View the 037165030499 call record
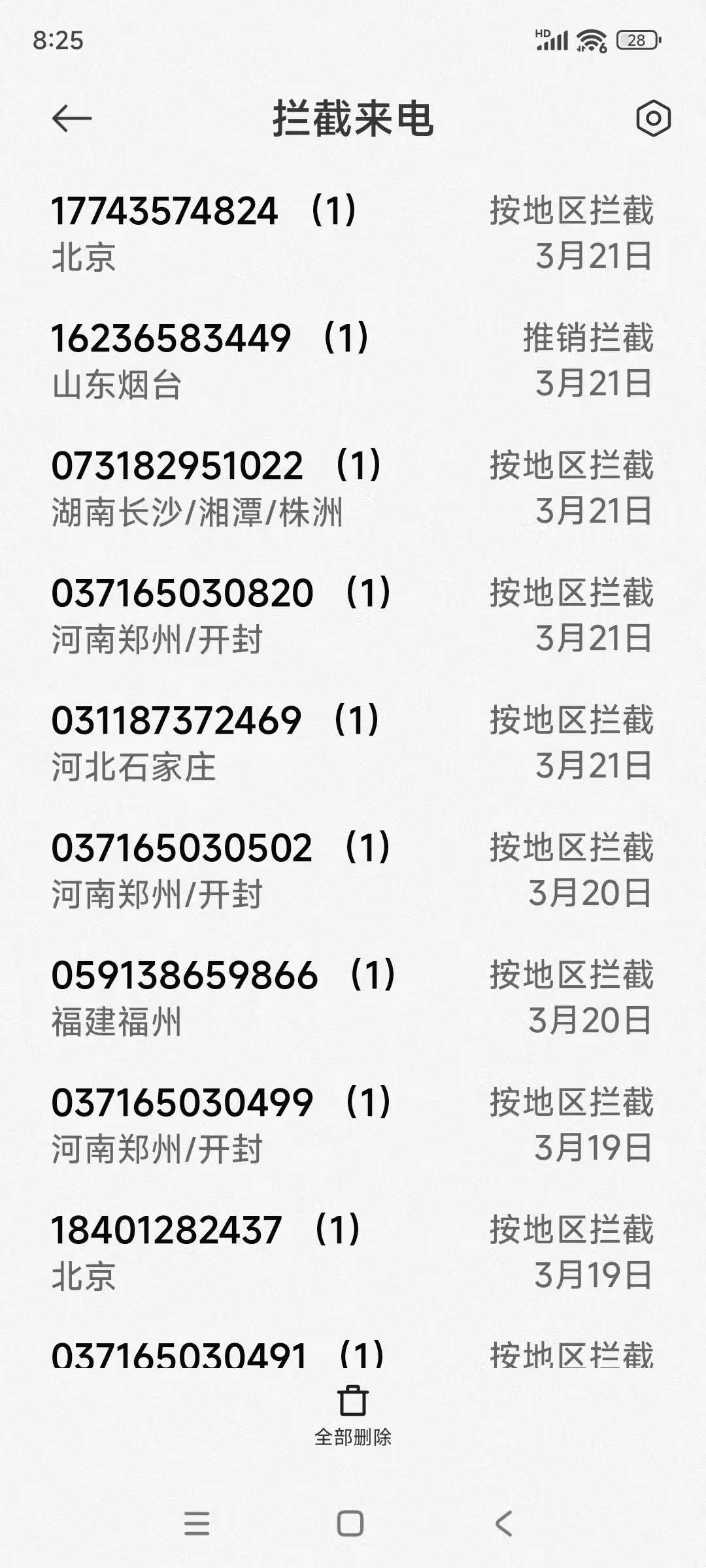This screenshot has width=706, height=1568. click(x=353, y=1125)
